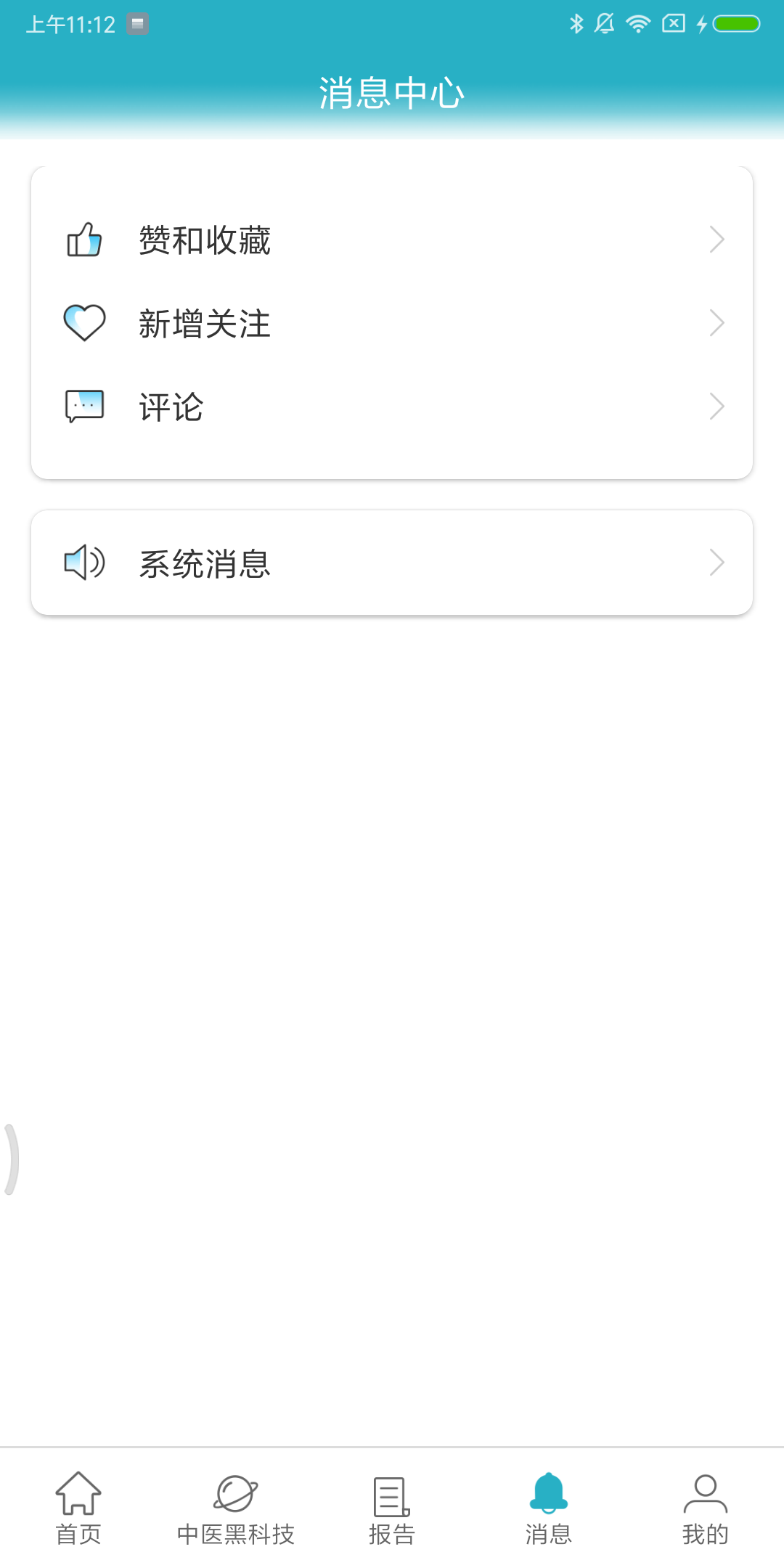Open 赞和收藏 (likes and favorites)
784x1568 pixels.
point(392,240)
